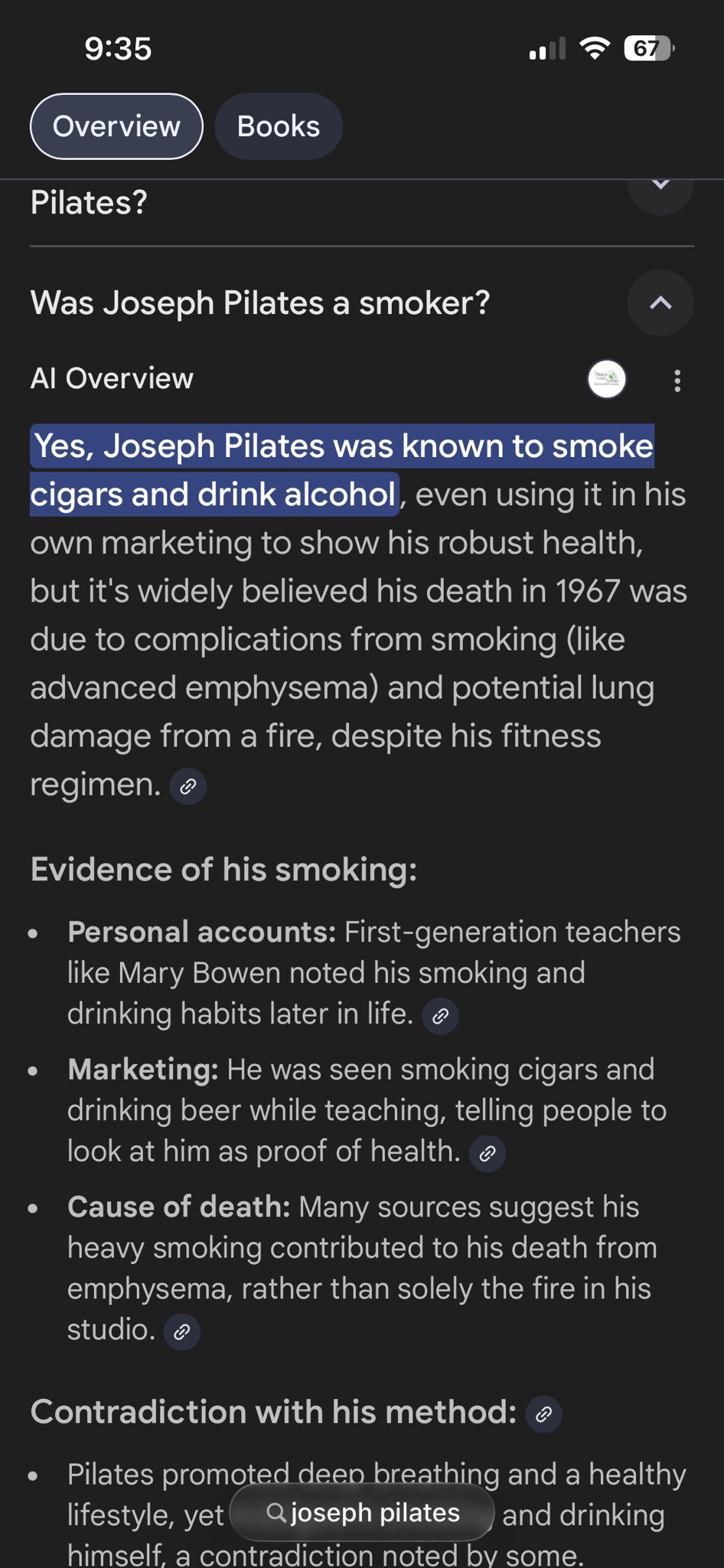Open the AI Overview source thumbnail
This screenshot has width=724, height=1568.
tap(606, 379)
